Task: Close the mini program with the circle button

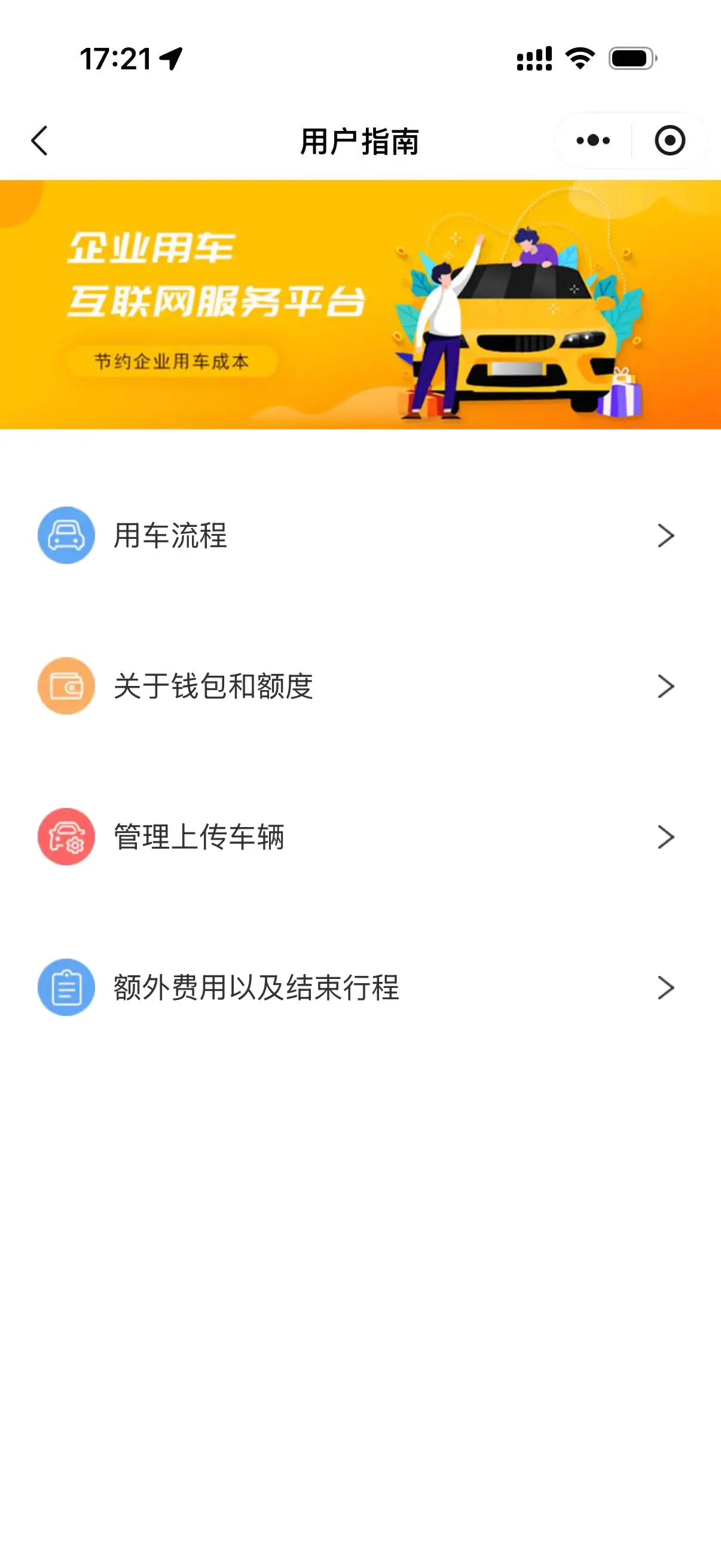Action: 670,141
